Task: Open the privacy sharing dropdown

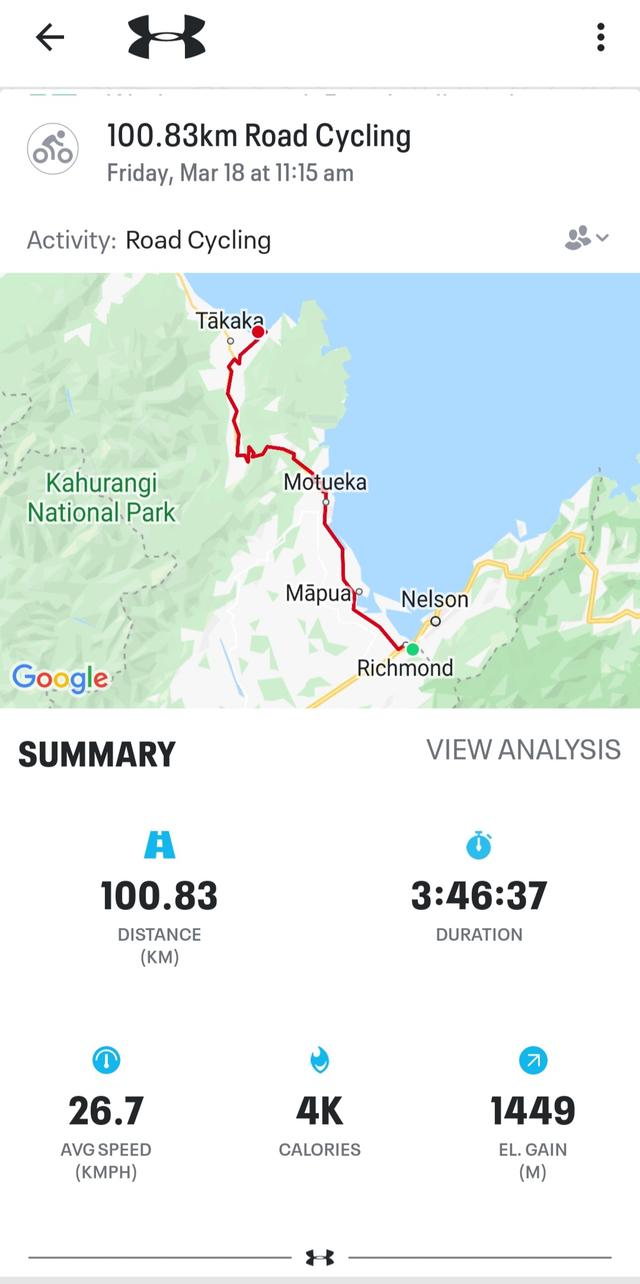Action: 586,239
